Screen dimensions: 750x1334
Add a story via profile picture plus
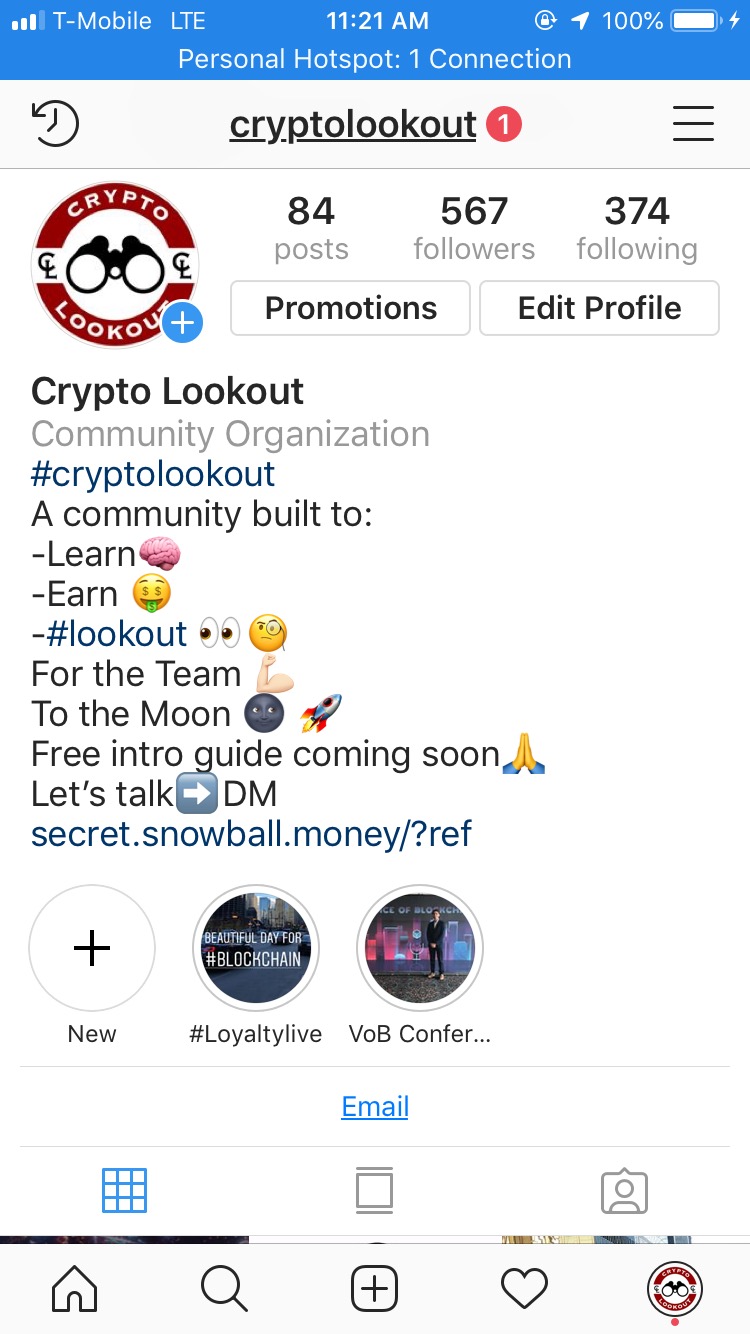(183, 323)
